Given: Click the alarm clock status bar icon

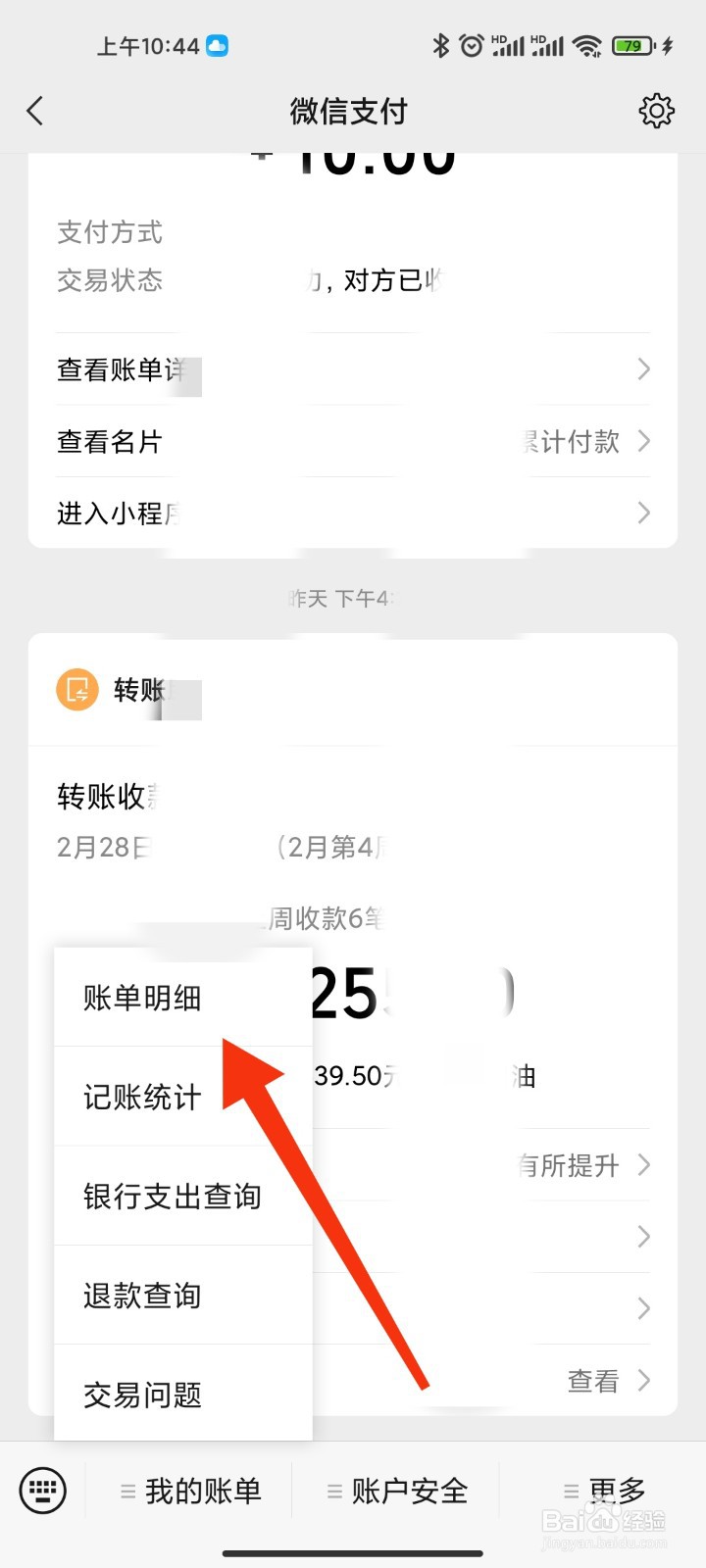Looking at the screenshot, I should tap(472, 45).
